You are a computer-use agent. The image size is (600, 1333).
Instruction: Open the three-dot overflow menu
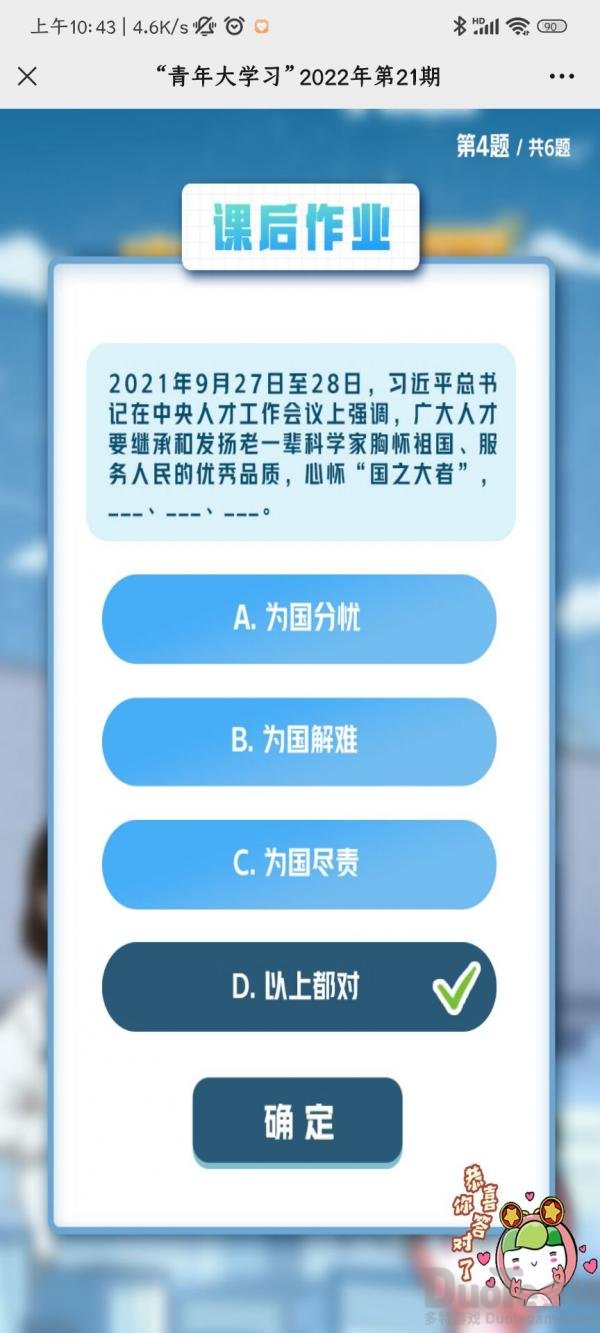[562, 76]
